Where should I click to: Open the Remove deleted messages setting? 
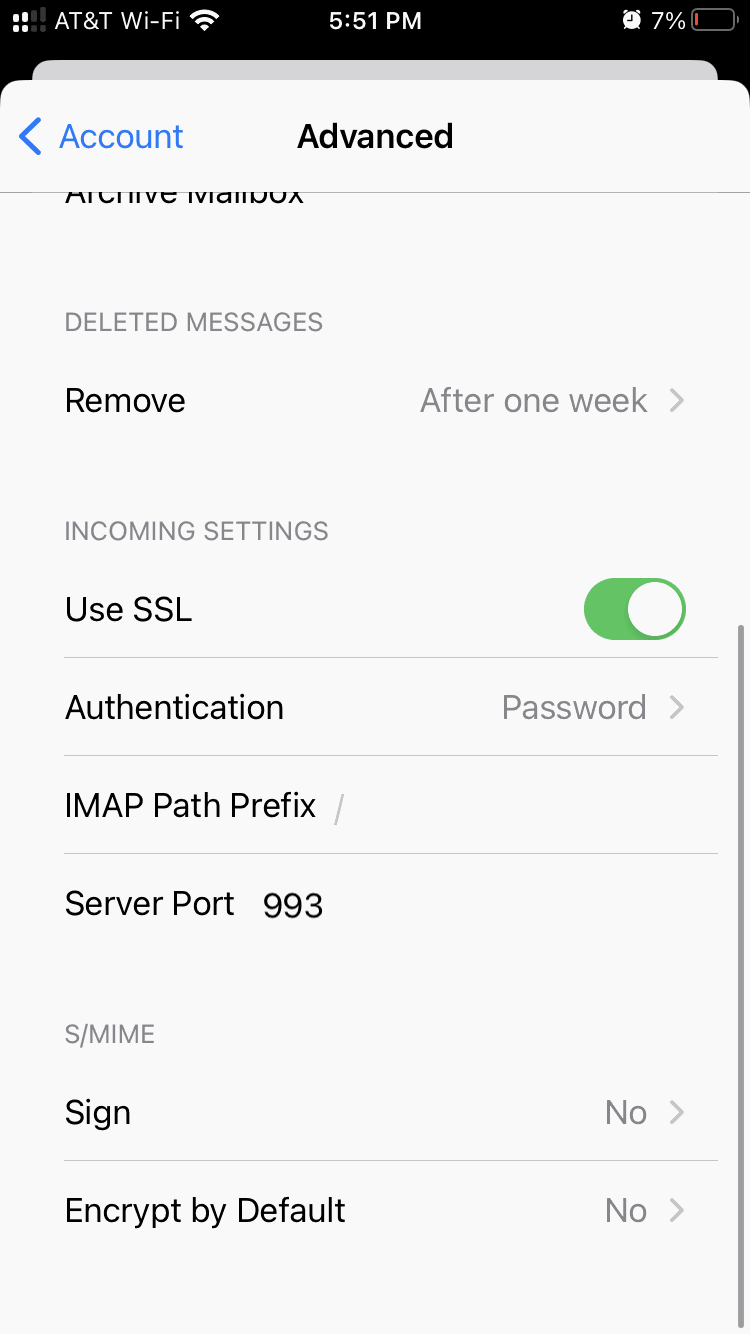tap(375, 401)
